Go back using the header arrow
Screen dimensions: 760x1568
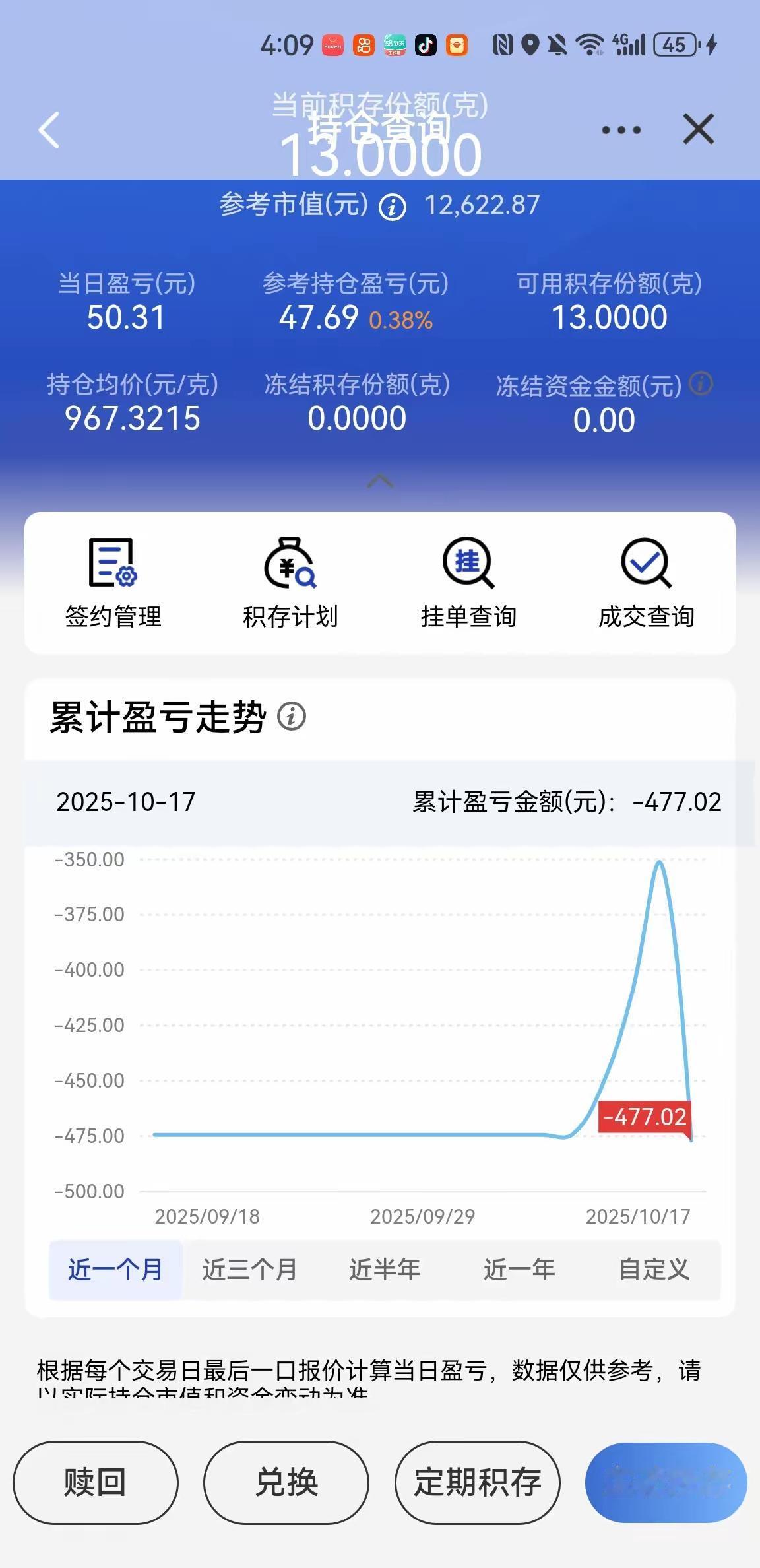pyautogui.click(x=49, y=129)
